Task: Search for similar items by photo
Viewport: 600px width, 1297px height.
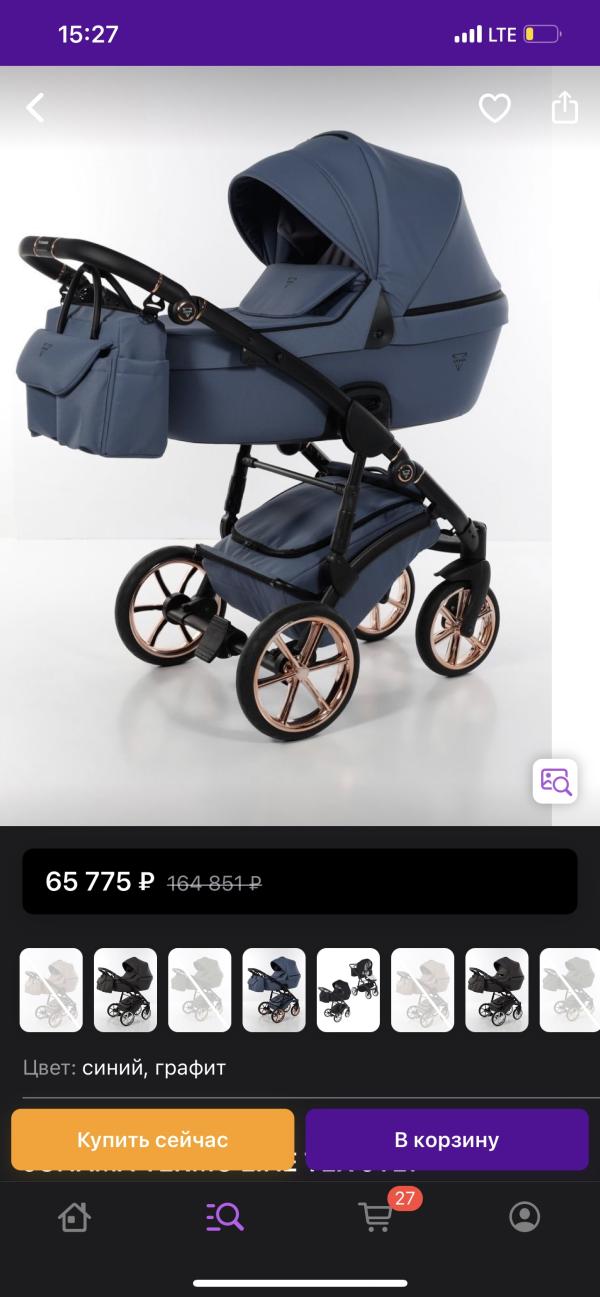Action: click(554, 781)
